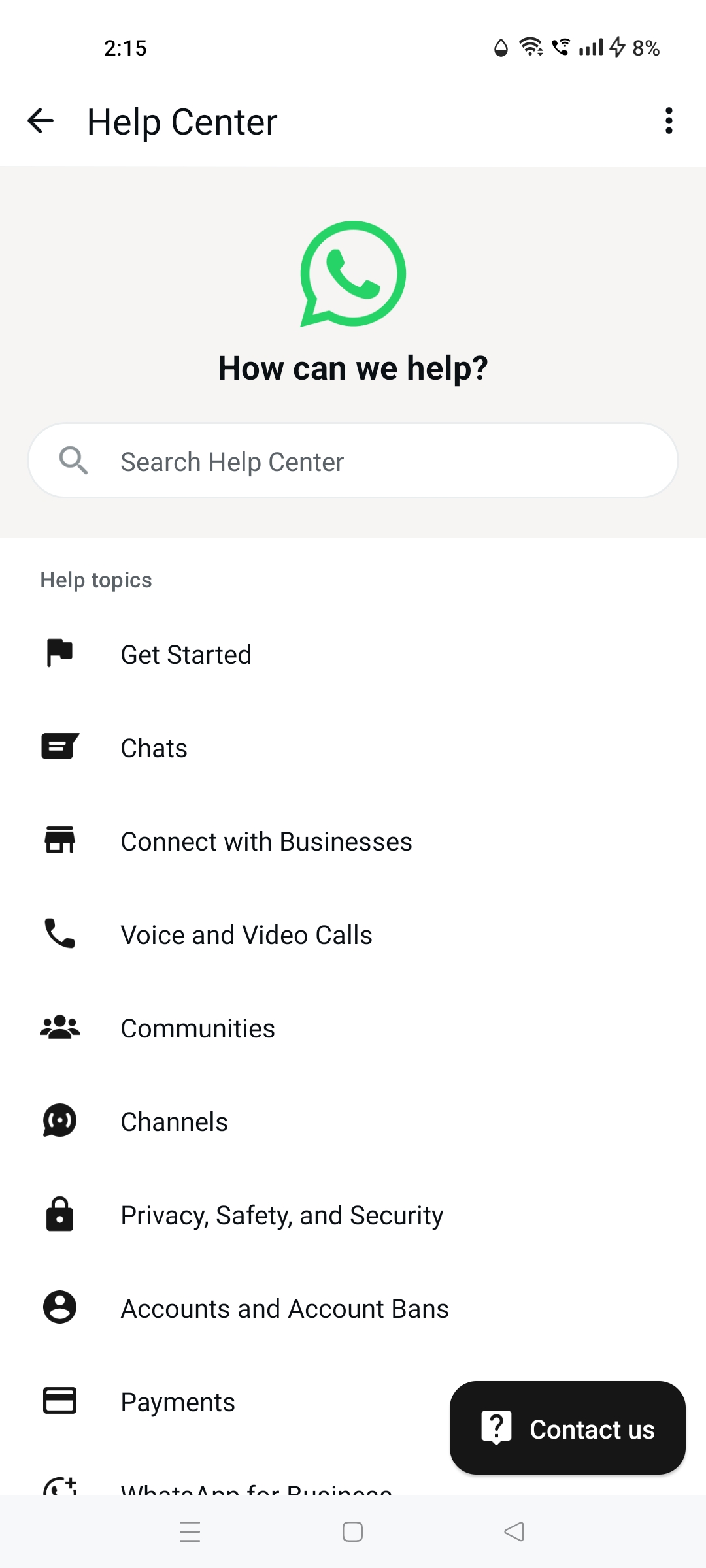Open the three-dot overflow menu
Viewport: 706px width, 1568px height.
[668, 121]
